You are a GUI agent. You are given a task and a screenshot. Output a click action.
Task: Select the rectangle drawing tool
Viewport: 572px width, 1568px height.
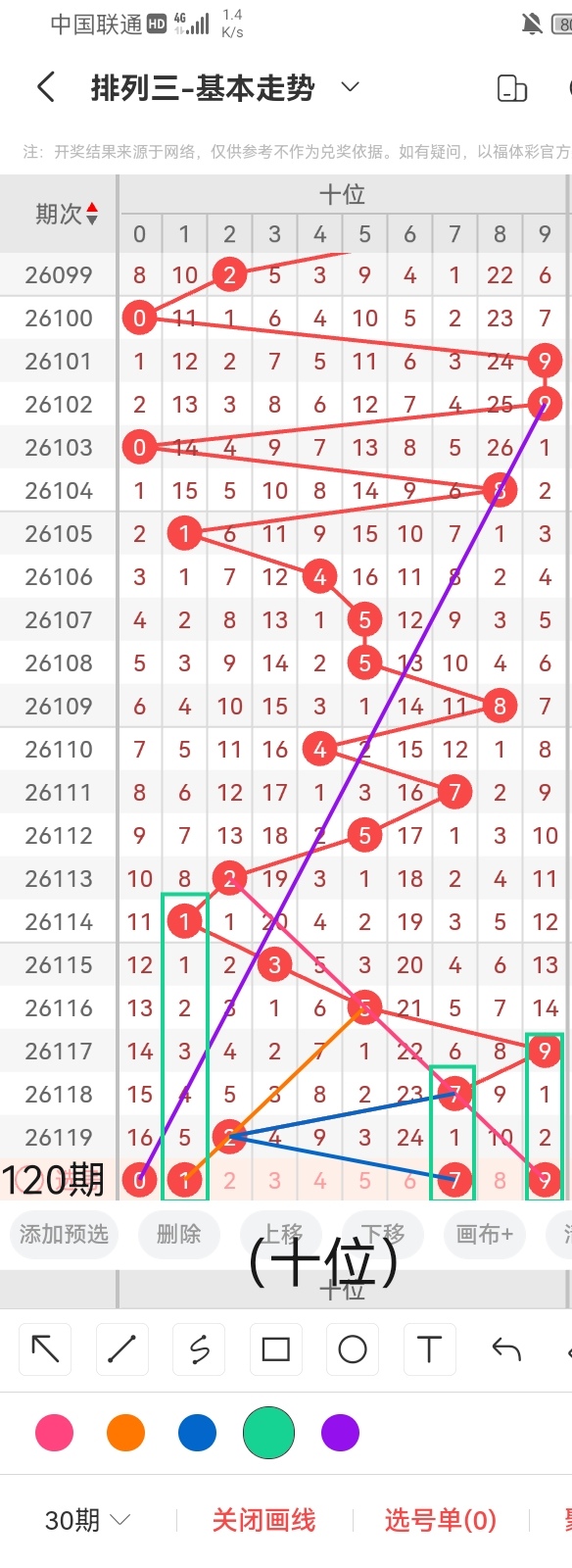point(276,1349)
